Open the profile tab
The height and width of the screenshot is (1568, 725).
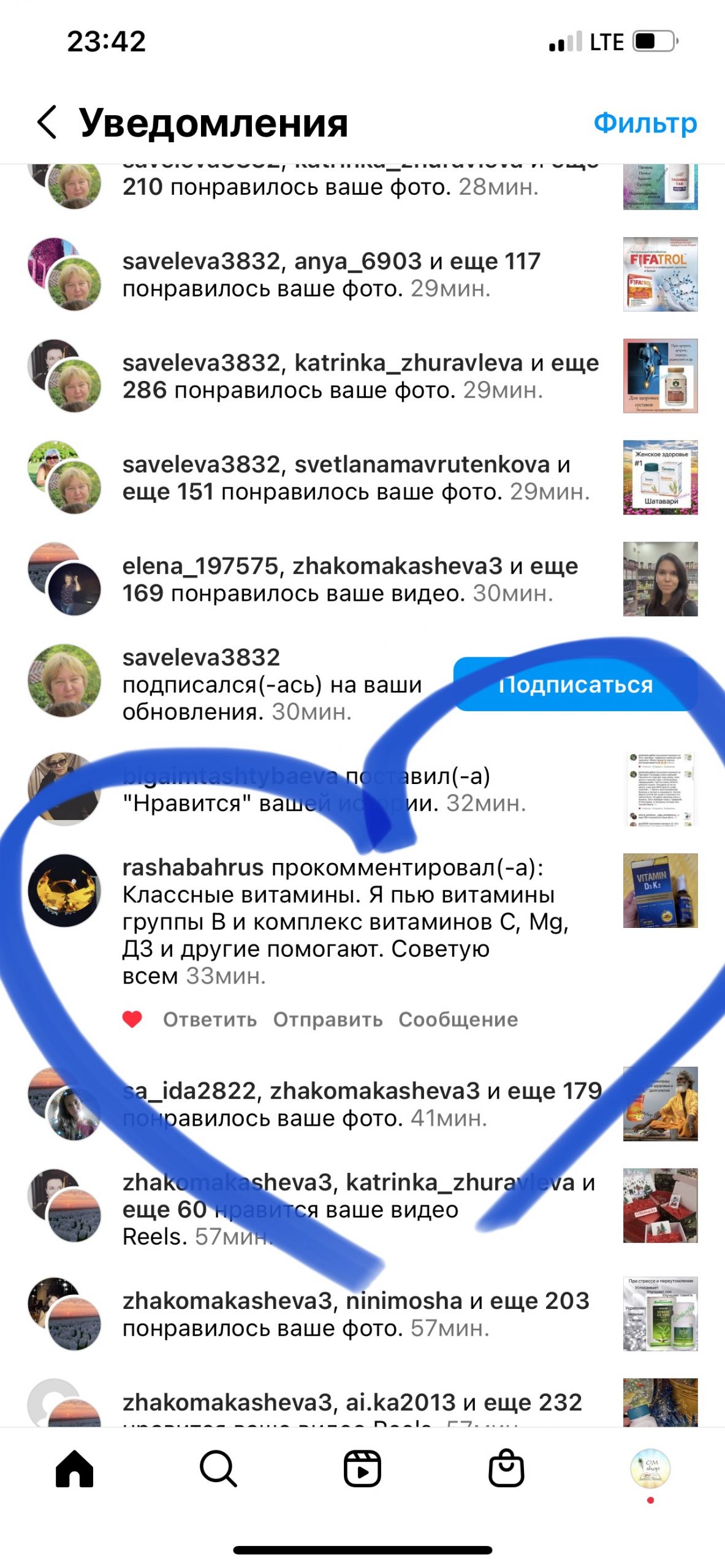pos(650,1468)
